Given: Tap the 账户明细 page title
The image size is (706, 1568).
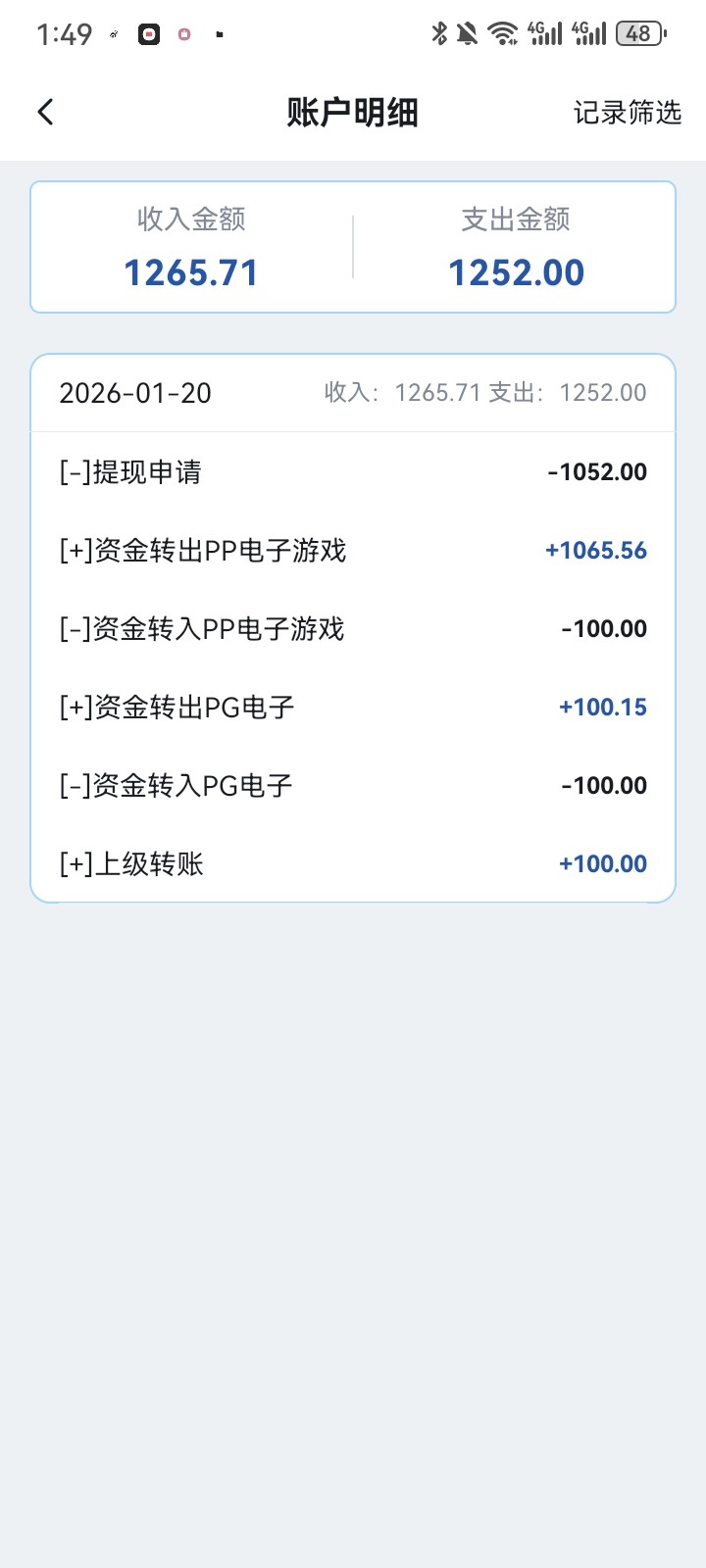Looking at the screenshot, I should pos(352,112).
